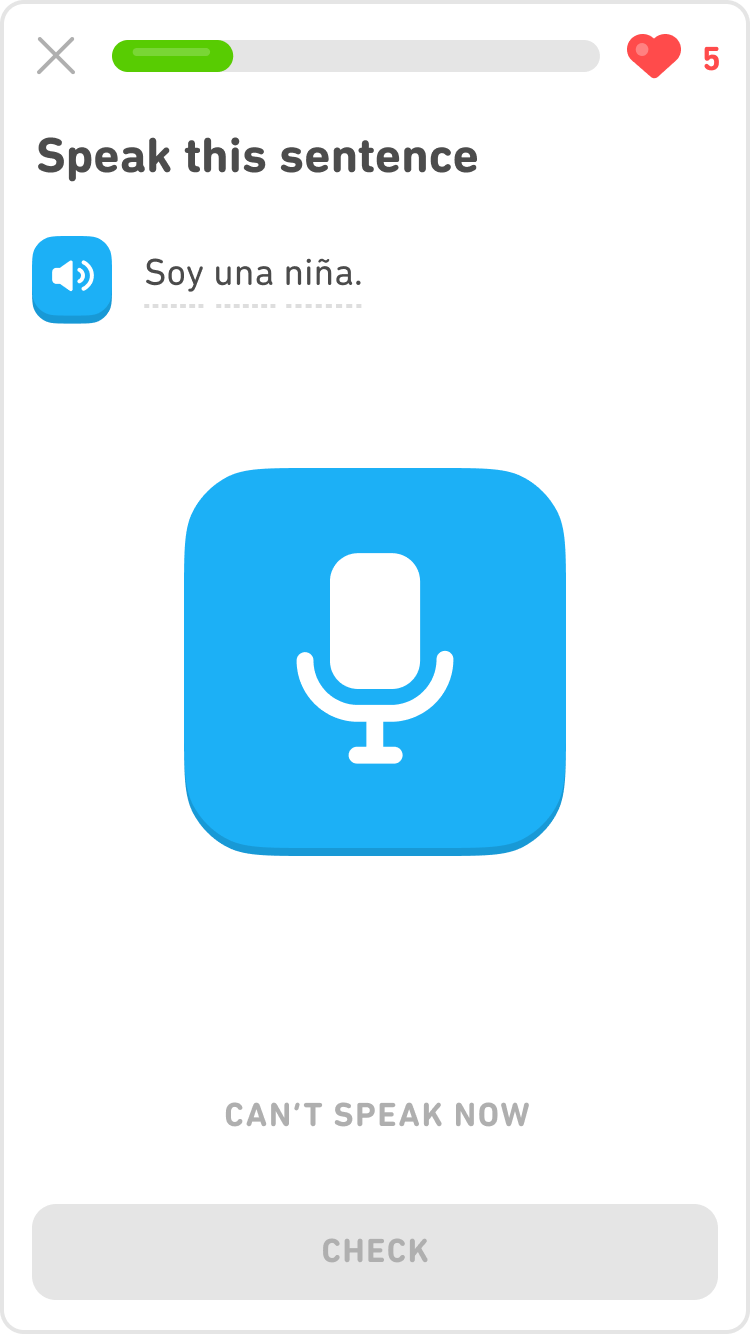Select Can't Speak Now
Image resolution: width=750 pixels, height=1334 pixels.
pos(377,1114)
